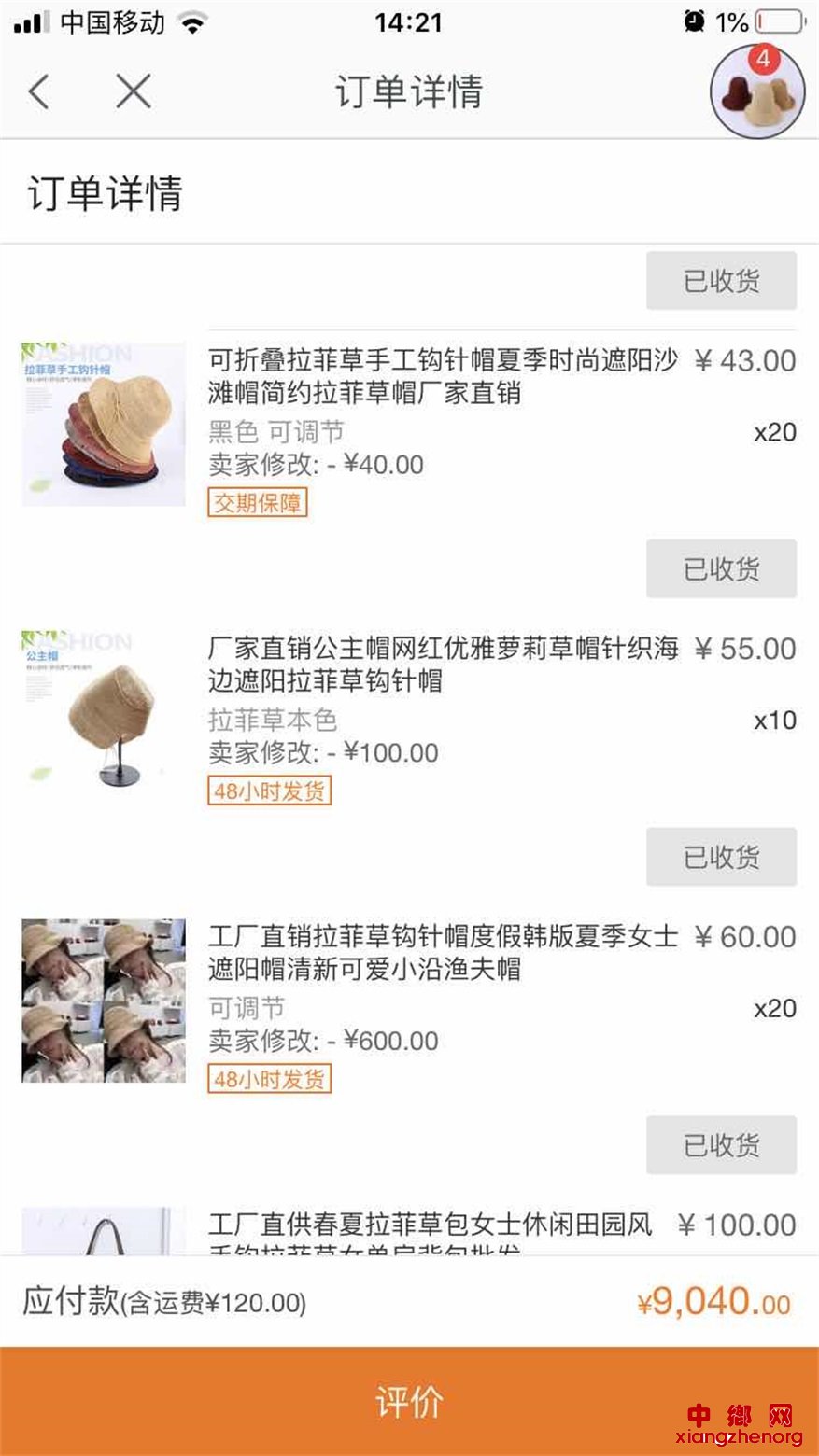The image size is (819, 1456).
Task: Tap 已收货 under the ¥60.00 fisherman hat
Action: [721, 1145]
